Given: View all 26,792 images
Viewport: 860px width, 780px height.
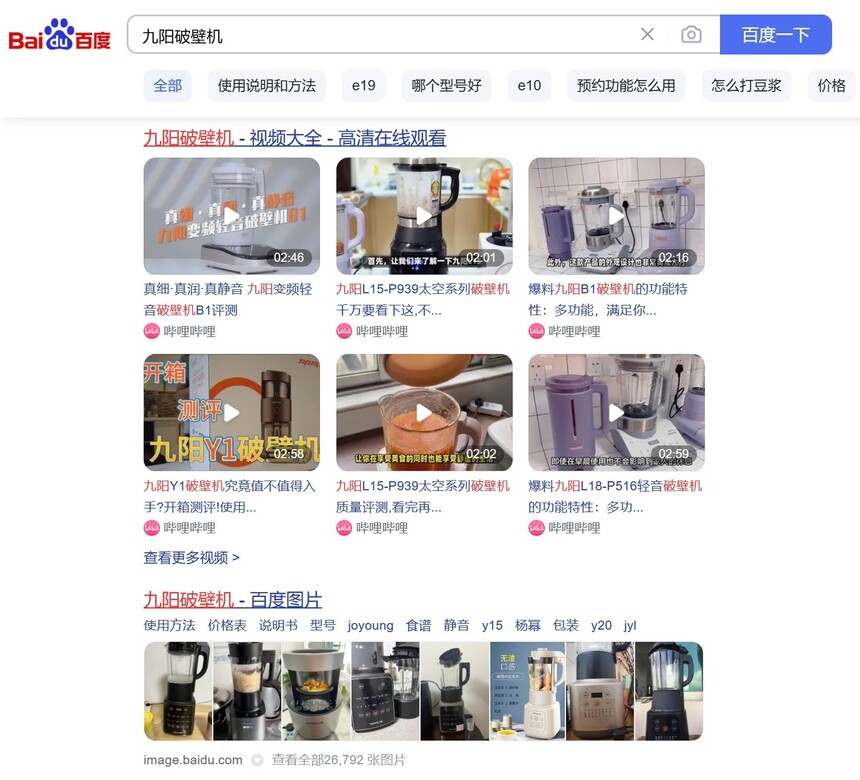Looking at the screenshot, I should (x=338, y=760).
